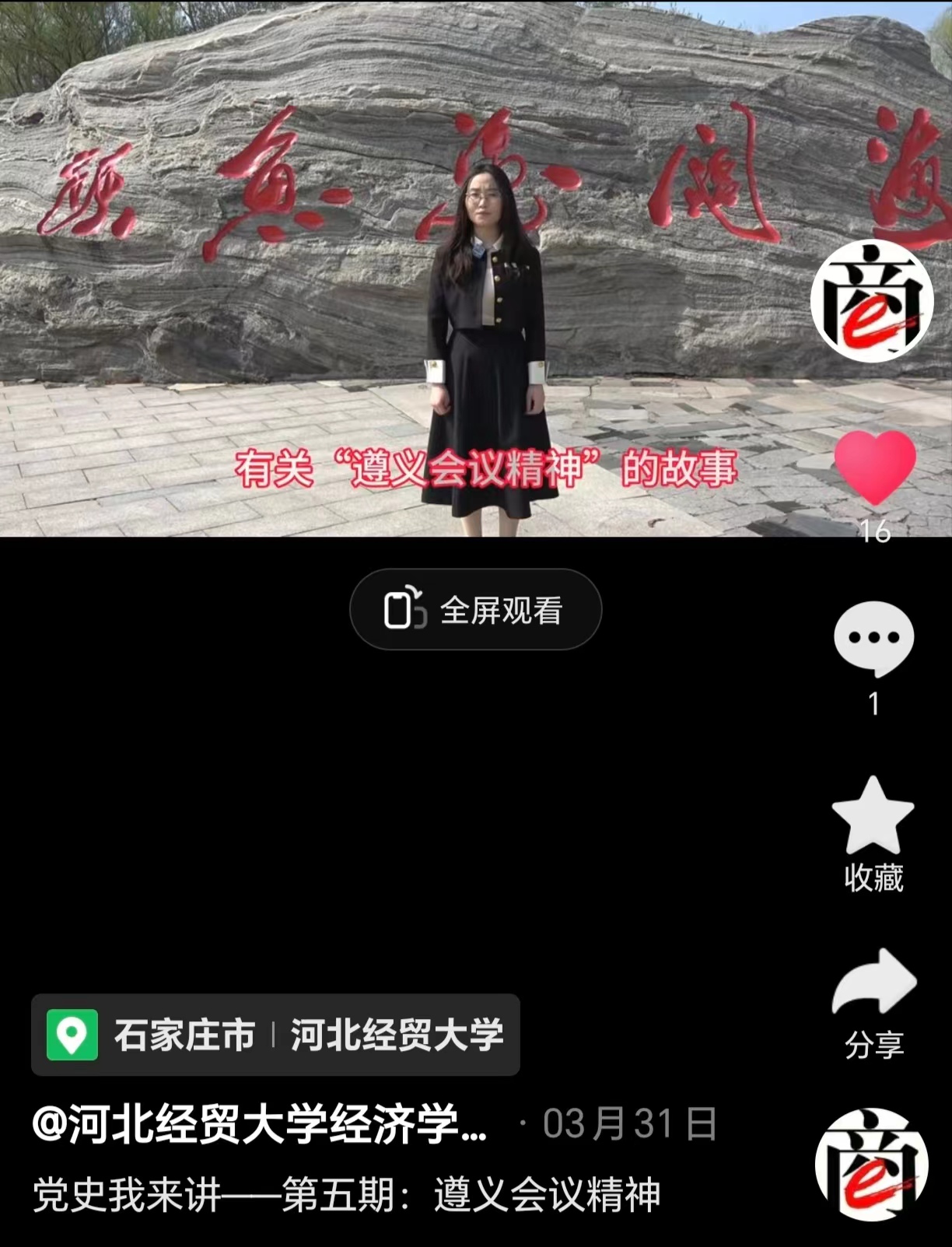Open the author's profile avatar near the video
The image size is (952, 1247).
coord(872,302)
